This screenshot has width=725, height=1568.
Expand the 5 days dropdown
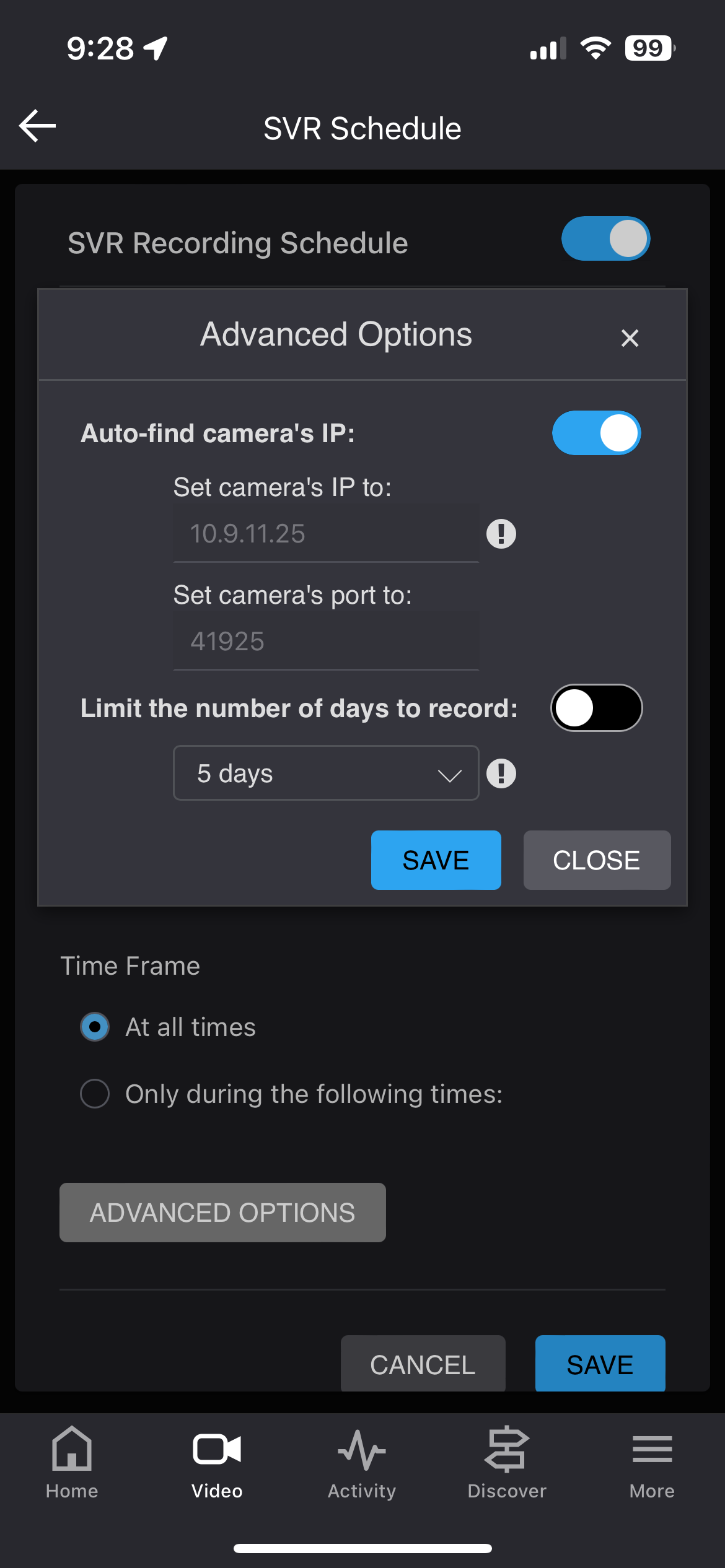click(326, 773)
